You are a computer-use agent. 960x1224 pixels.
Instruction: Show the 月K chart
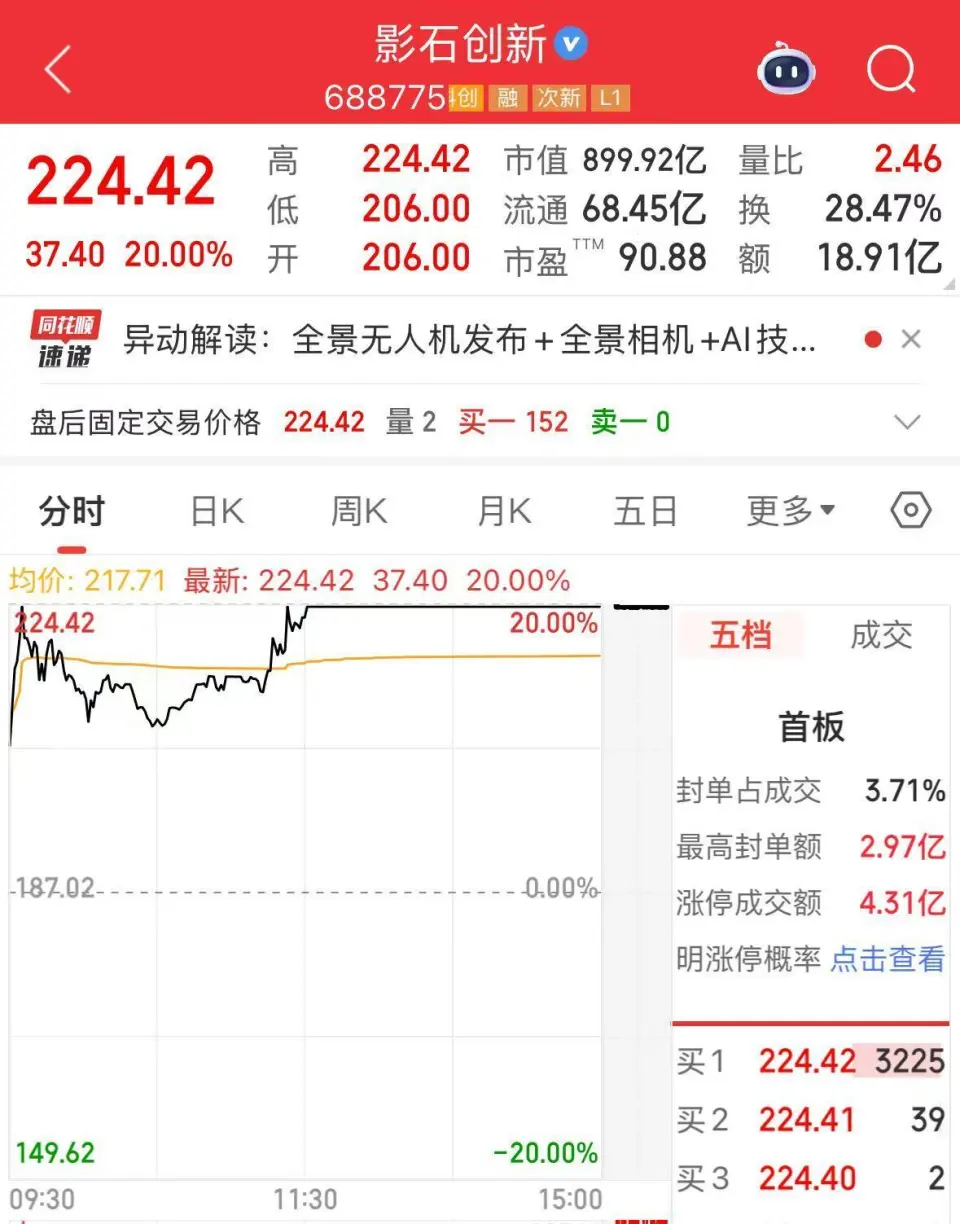[504, 512]
